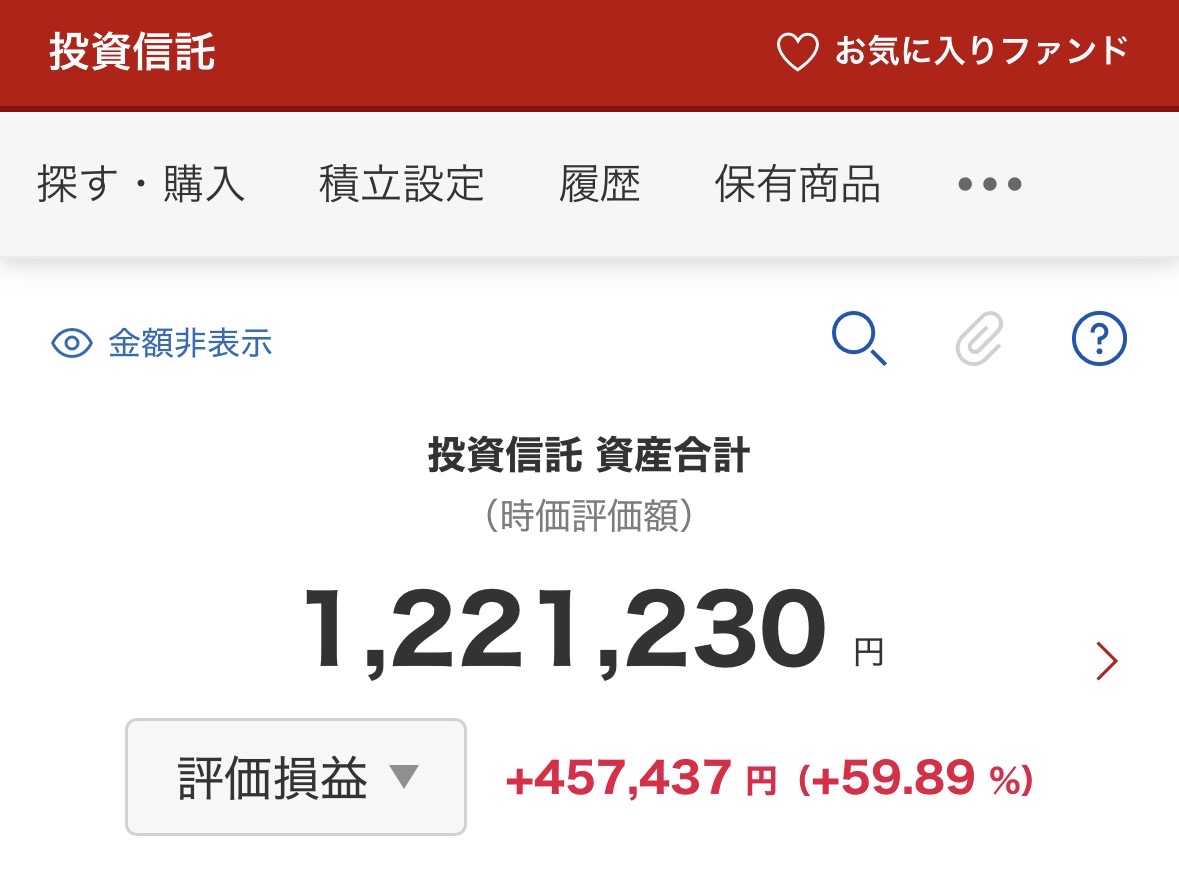This screenshot has width=1179, height=894.
Task: Switch to 探す・購入 tab
Action: [x=141, y=185]
